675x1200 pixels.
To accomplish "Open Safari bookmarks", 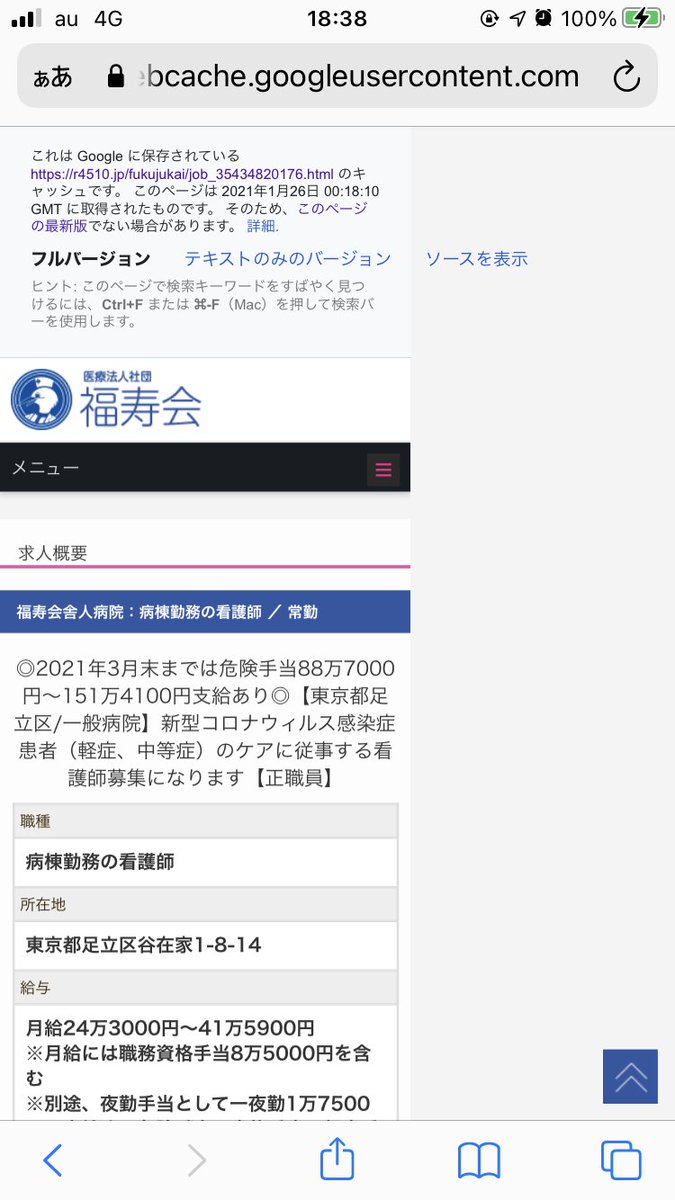I will 479,1160.
